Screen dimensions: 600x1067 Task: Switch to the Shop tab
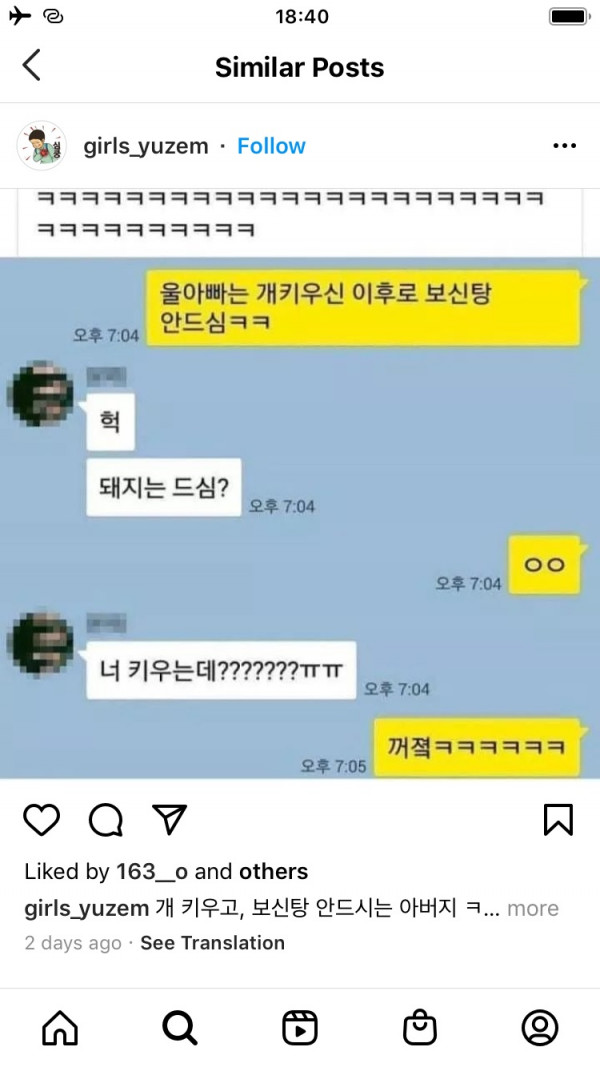pyautogui.click(x=420, y=1027)
